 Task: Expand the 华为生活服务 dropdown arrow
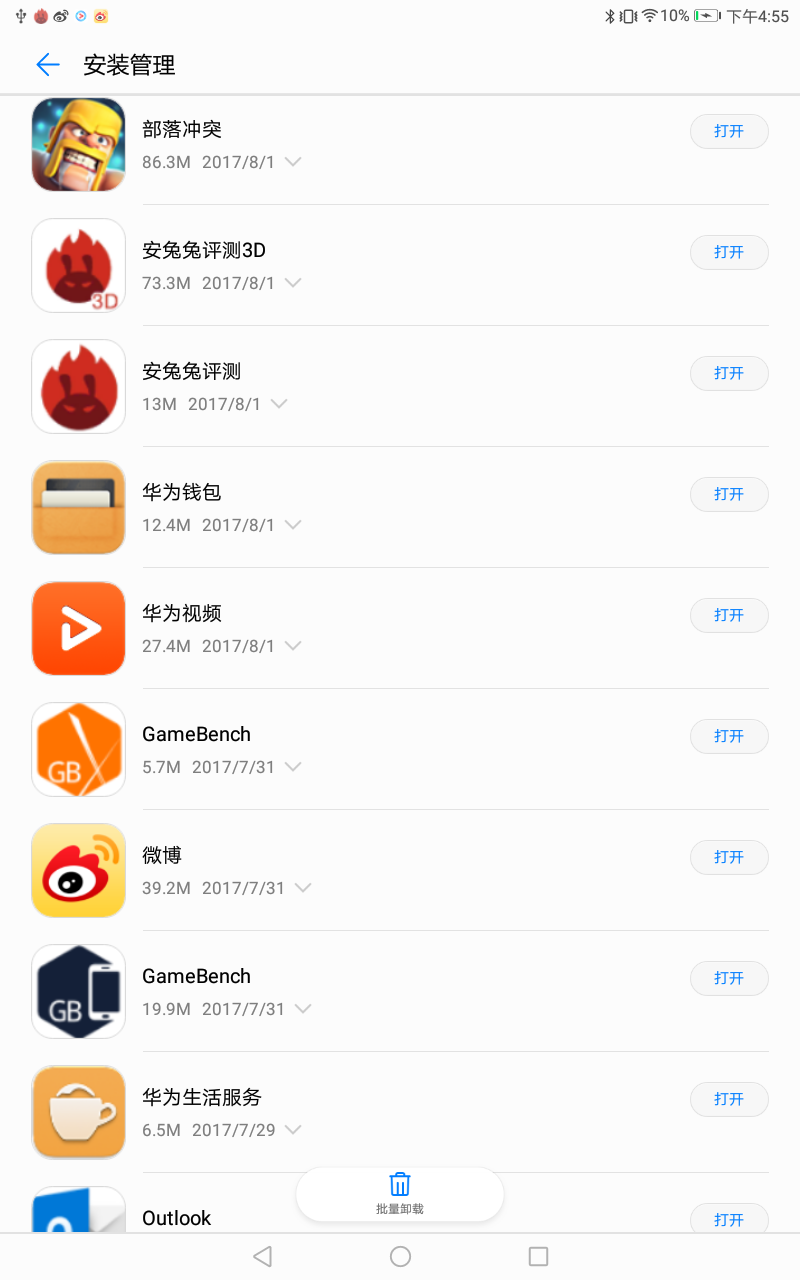click(293, 1130)
